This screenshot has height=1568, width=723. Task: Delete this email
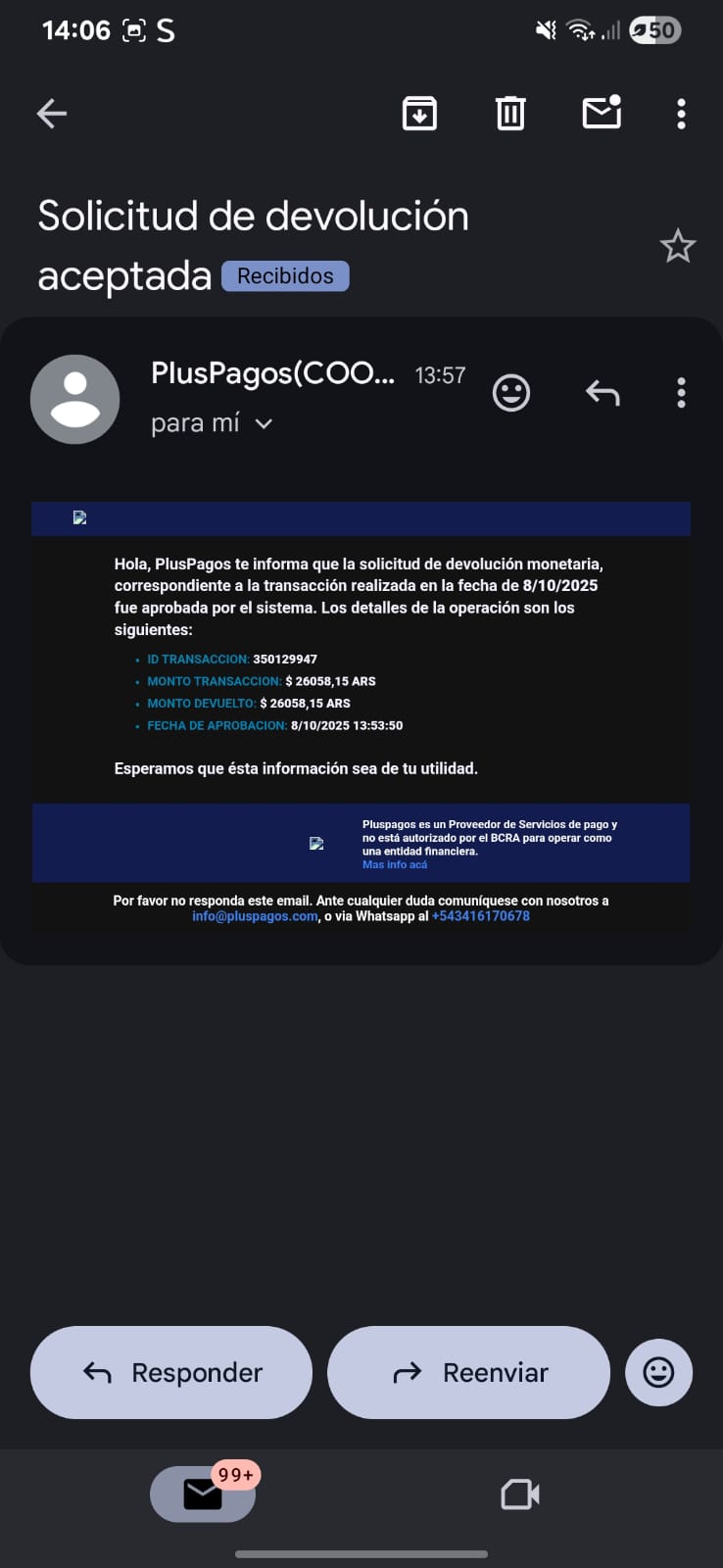tap(510, 114)
